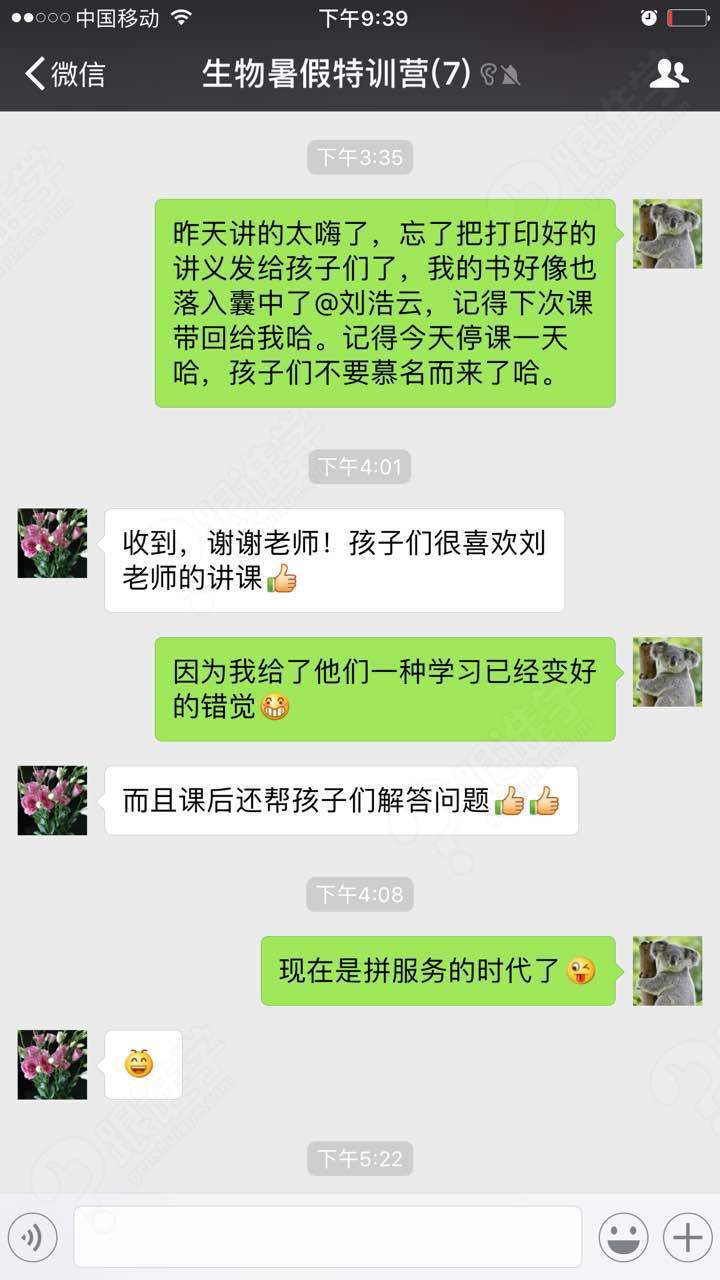Switch to voice message input

pos(32,1238)
